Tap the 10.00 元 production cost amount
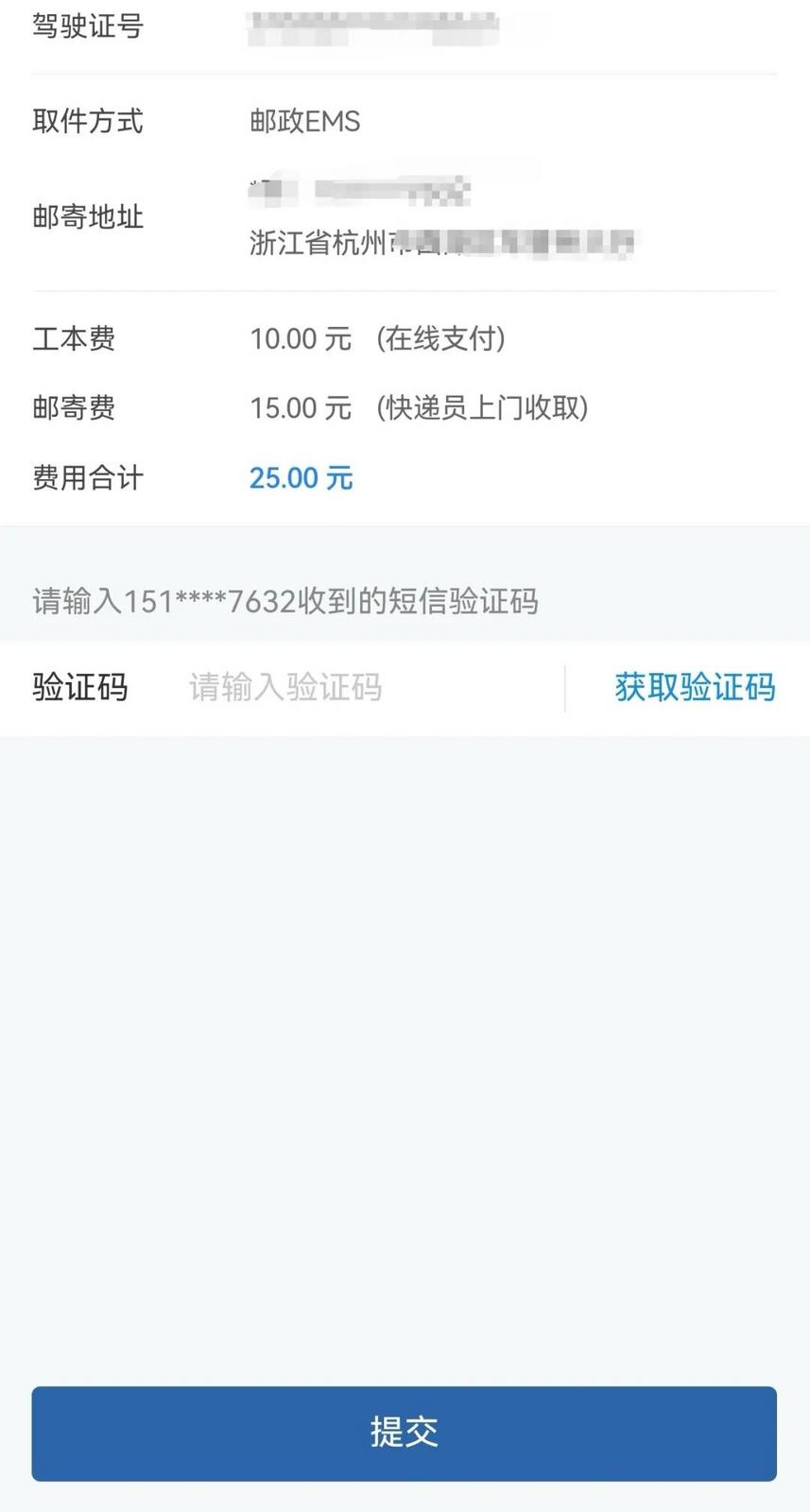810x1512 pixels. tap(301, 338)
